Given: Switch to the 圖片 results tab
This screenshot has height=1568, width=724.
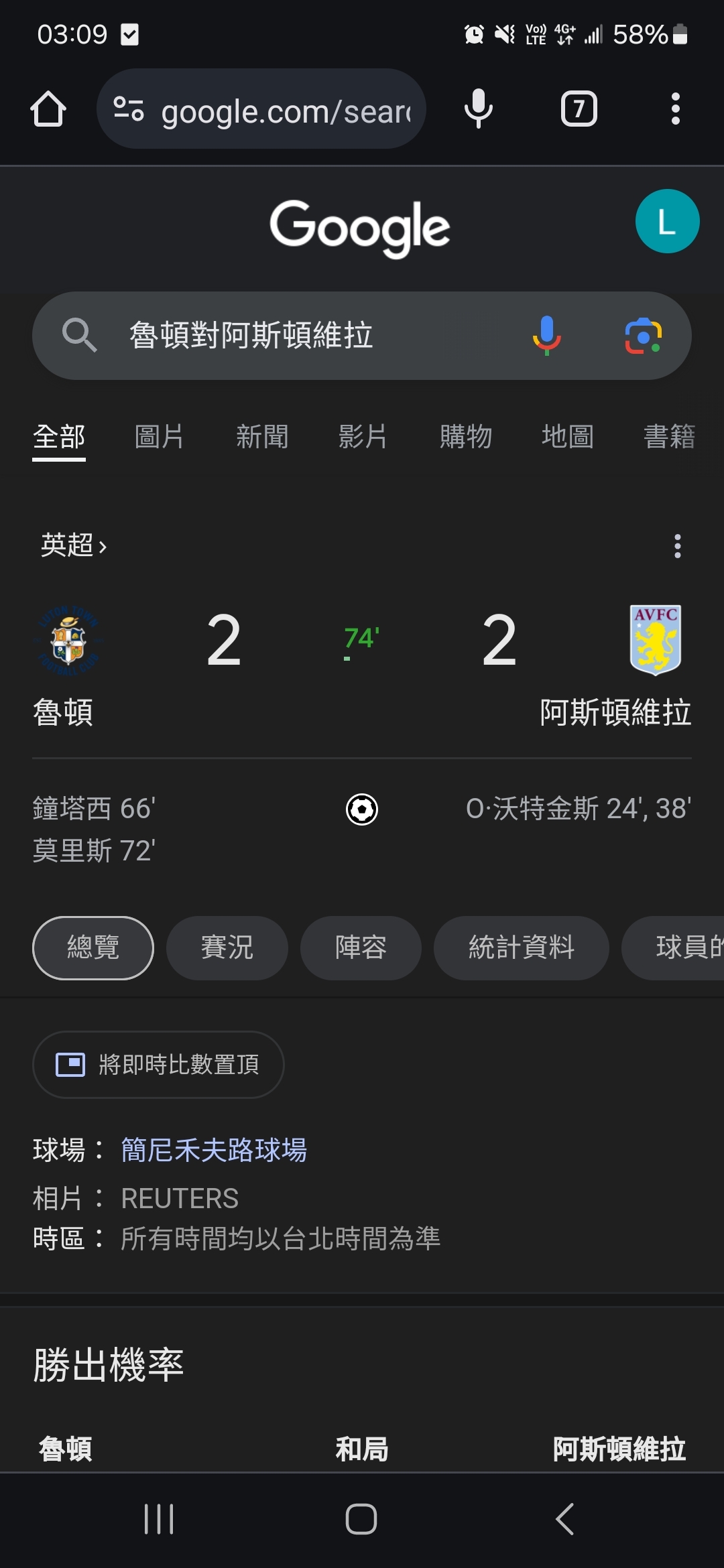Looking at the screenshot, I should pos(160,437).
